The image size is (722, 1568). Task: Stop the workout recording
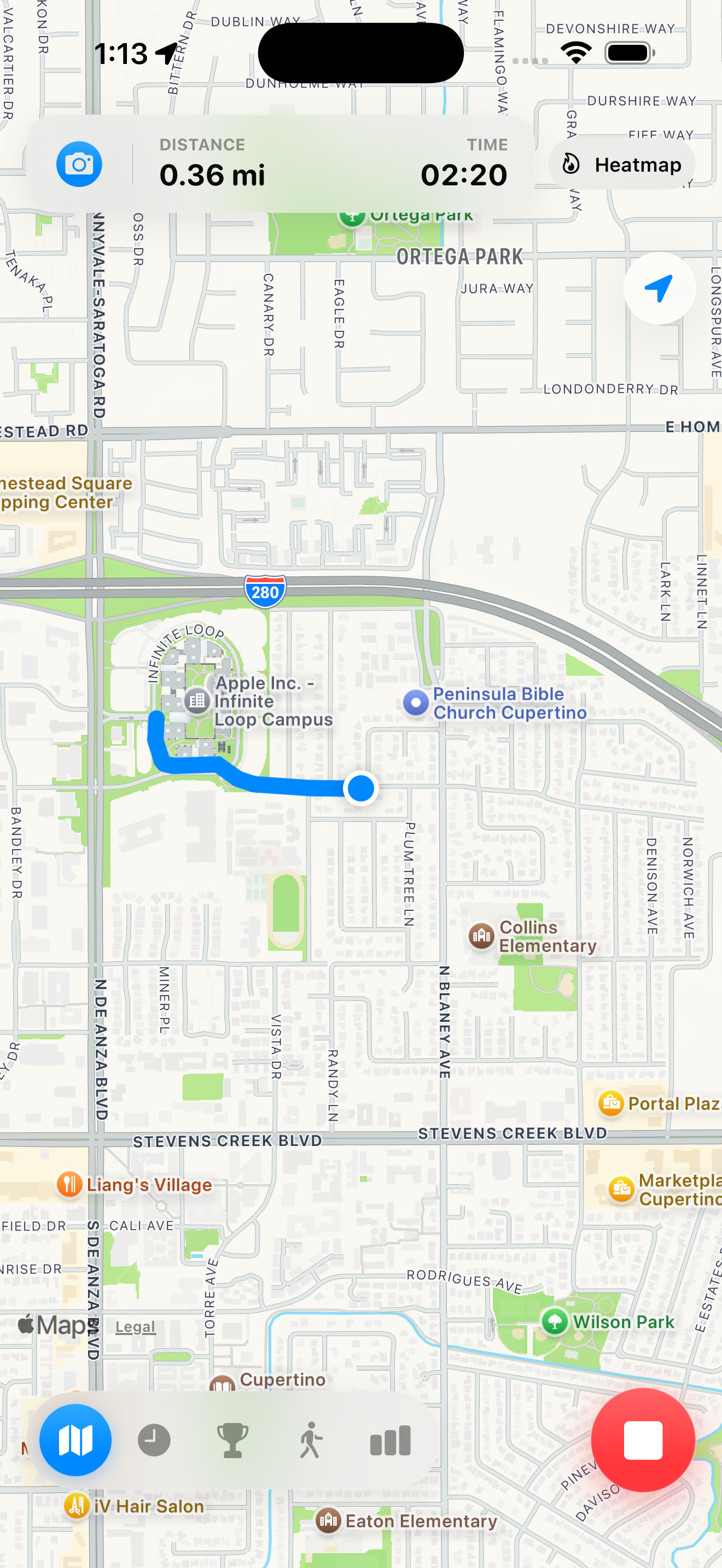(x=643, y=1440)
